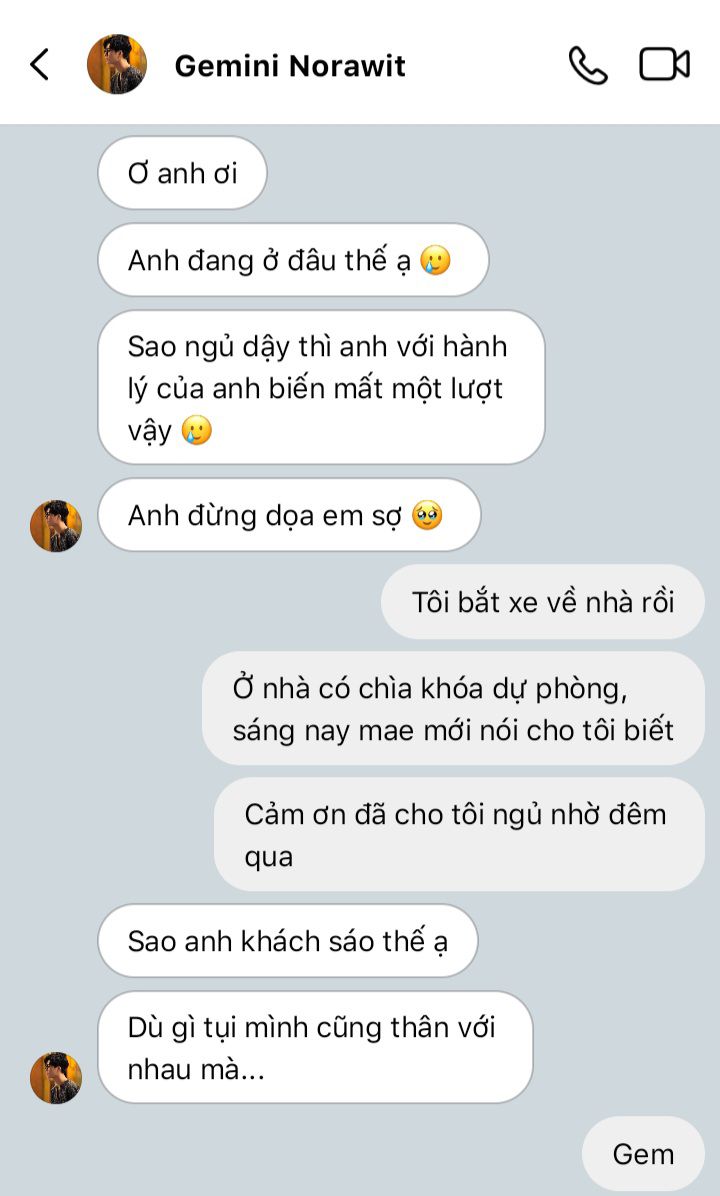Open Gemini Norawit's profile from header
The height and width of the screenshot is (1196, 720).
pyautogui.click(x=289, y=66)
